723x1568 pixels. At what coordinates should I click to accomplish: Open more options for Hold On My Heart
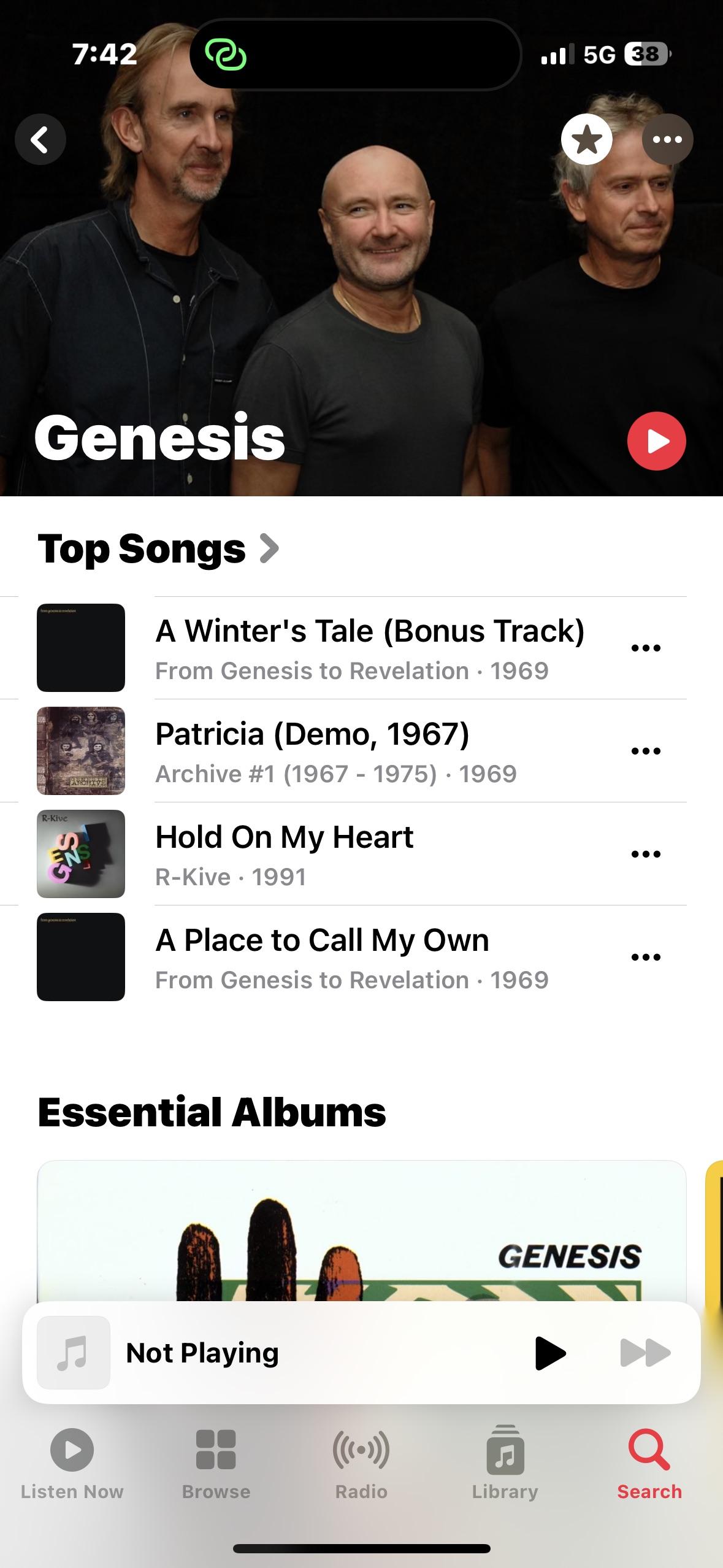click(645, 854)
